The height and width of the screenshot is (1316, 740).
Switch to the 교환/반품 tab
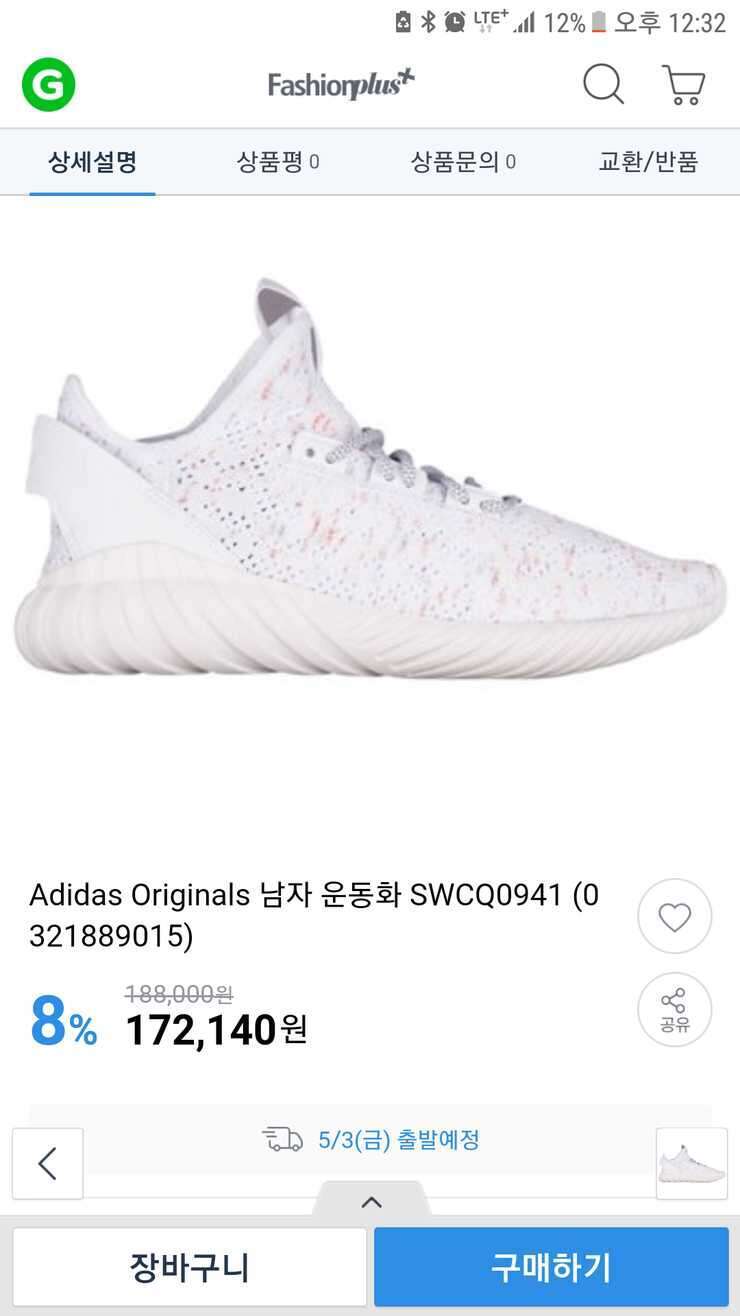(648, 161)
